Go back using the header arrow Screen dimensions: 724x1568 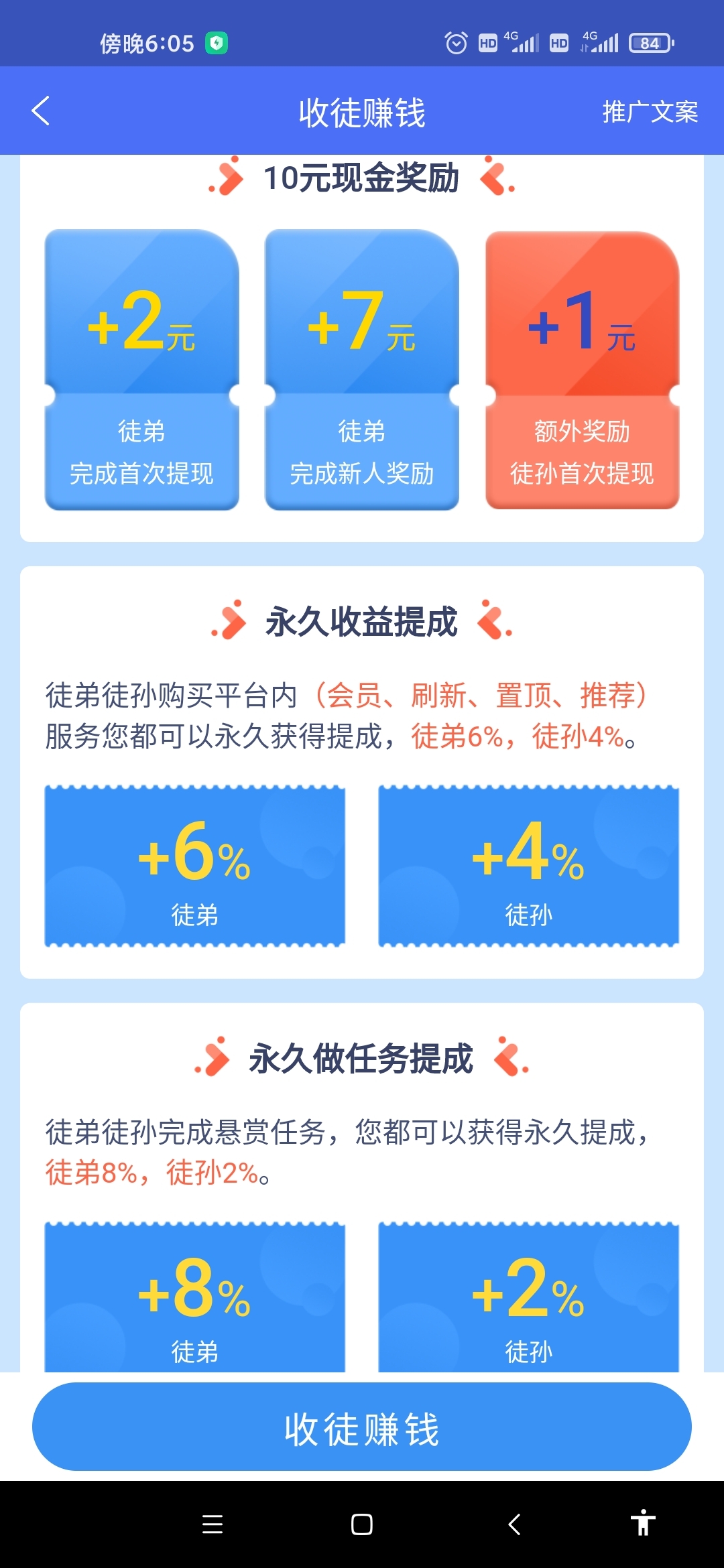pos(41,111)
